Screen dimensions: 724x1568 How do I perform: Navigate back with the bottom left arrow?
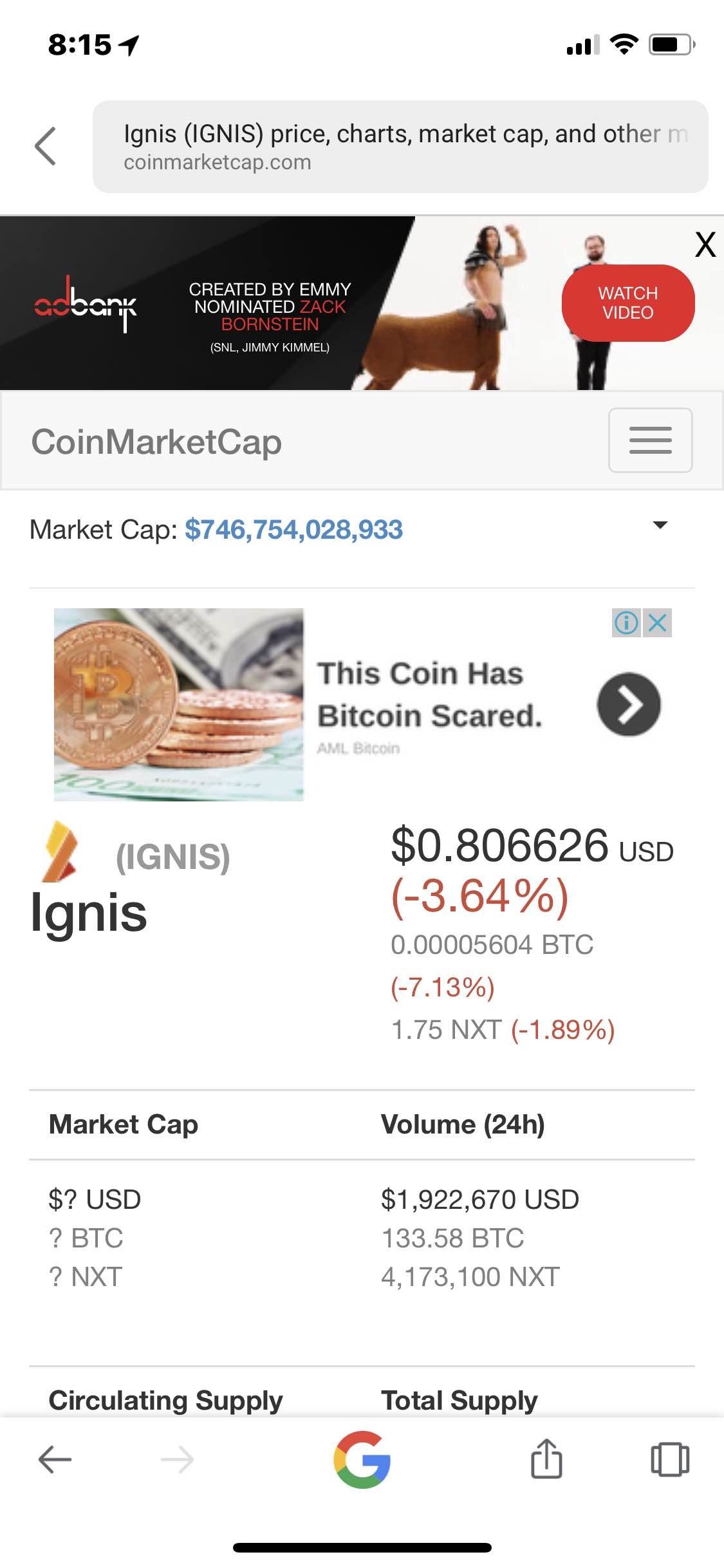coord(55,1459)
